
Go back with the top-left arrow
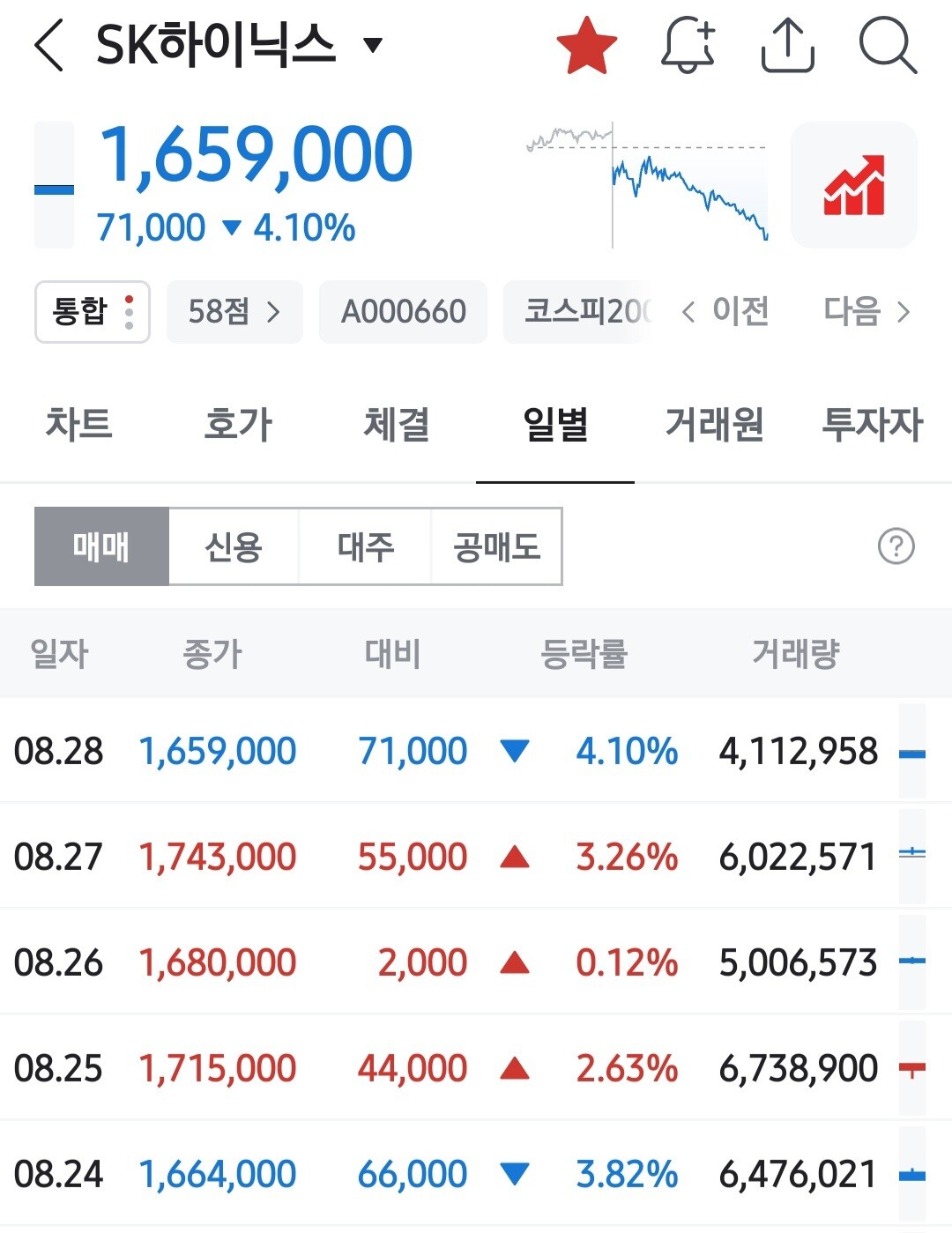pos(49,45)
